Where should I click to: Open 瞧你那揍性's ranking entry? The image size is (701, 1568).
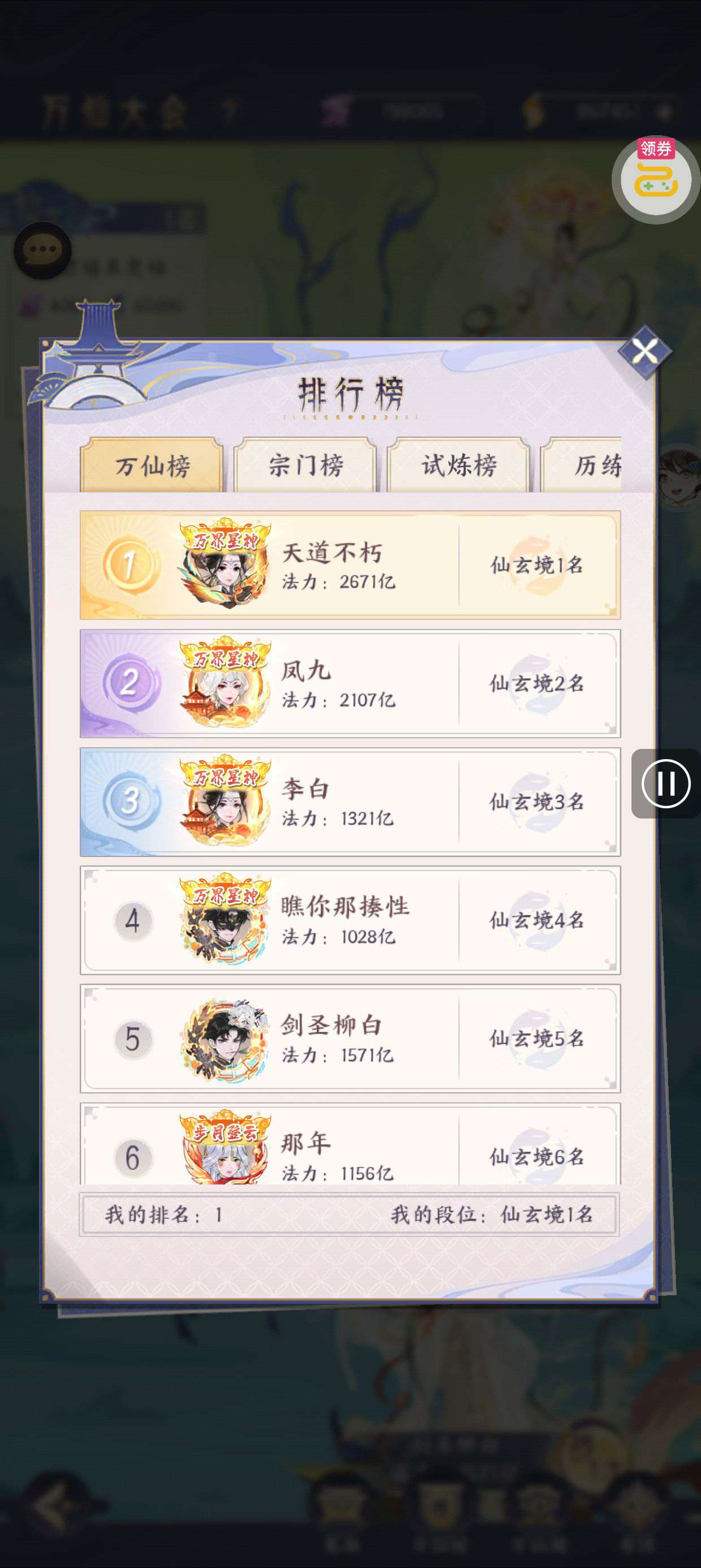tap(350, 919)
